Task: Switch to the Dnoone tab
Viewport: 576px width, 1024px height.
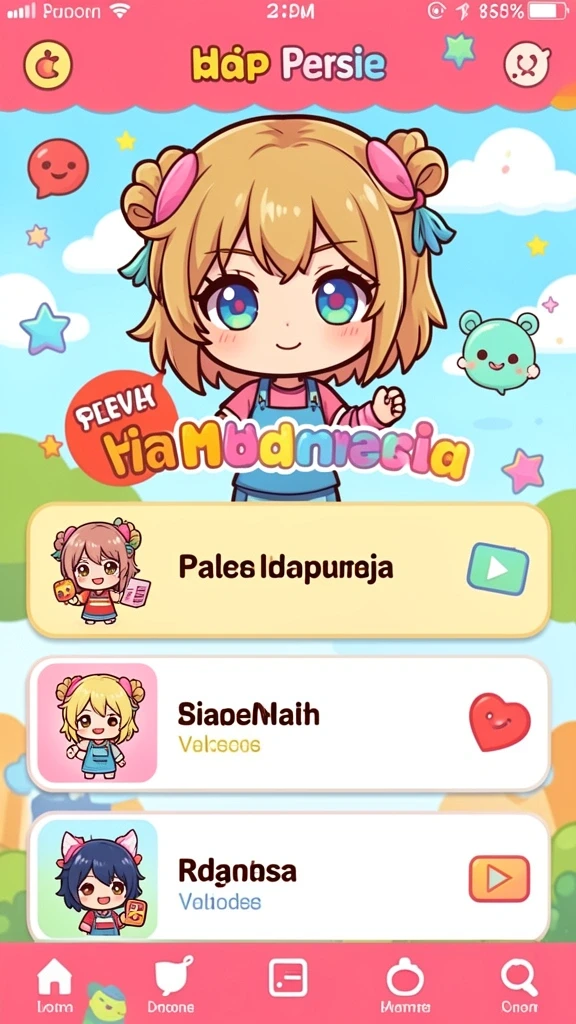Action: pos(171,986)
